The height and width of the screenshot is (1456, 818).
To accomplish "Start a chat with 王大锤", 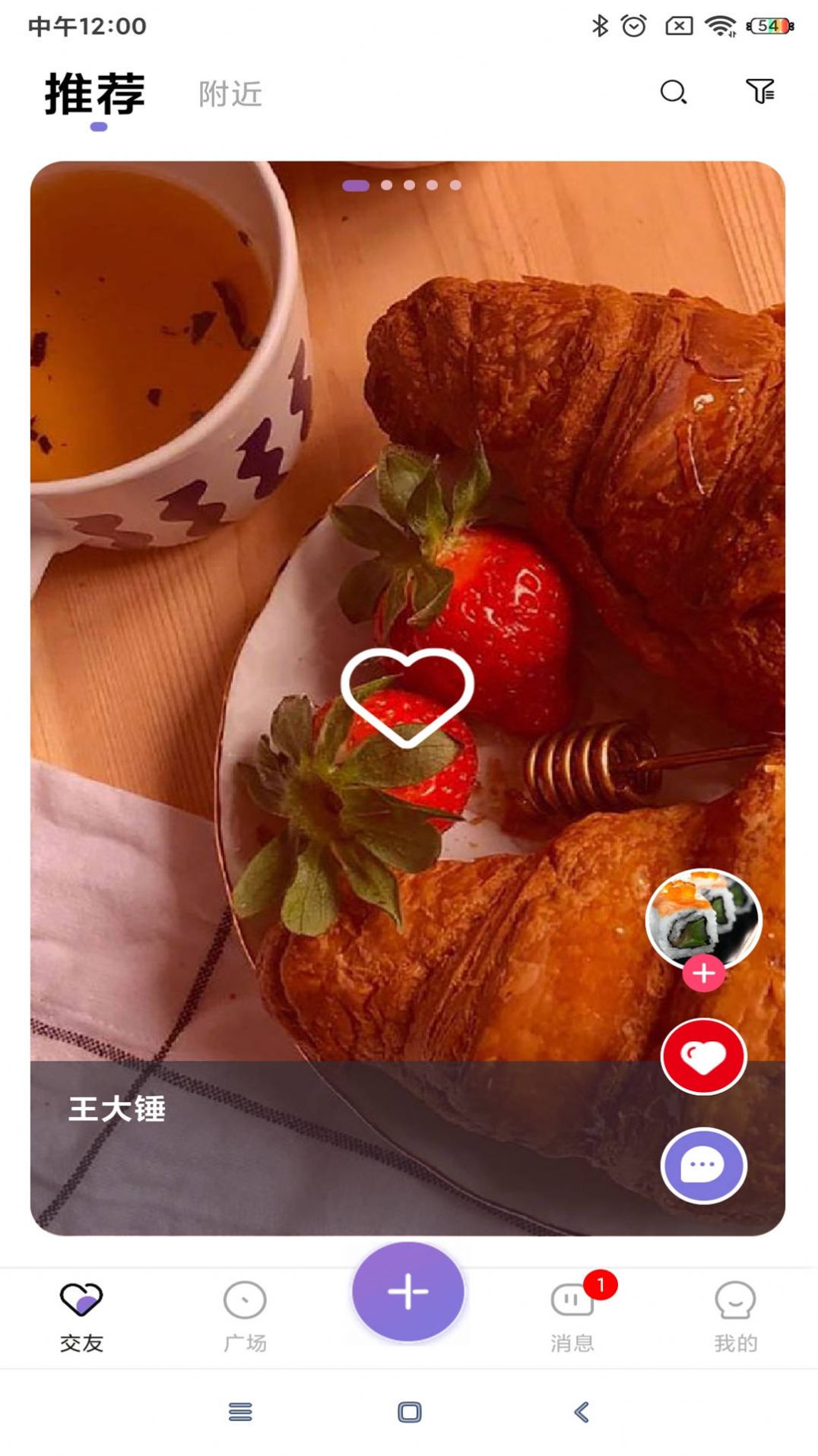I will [704, 1166].
